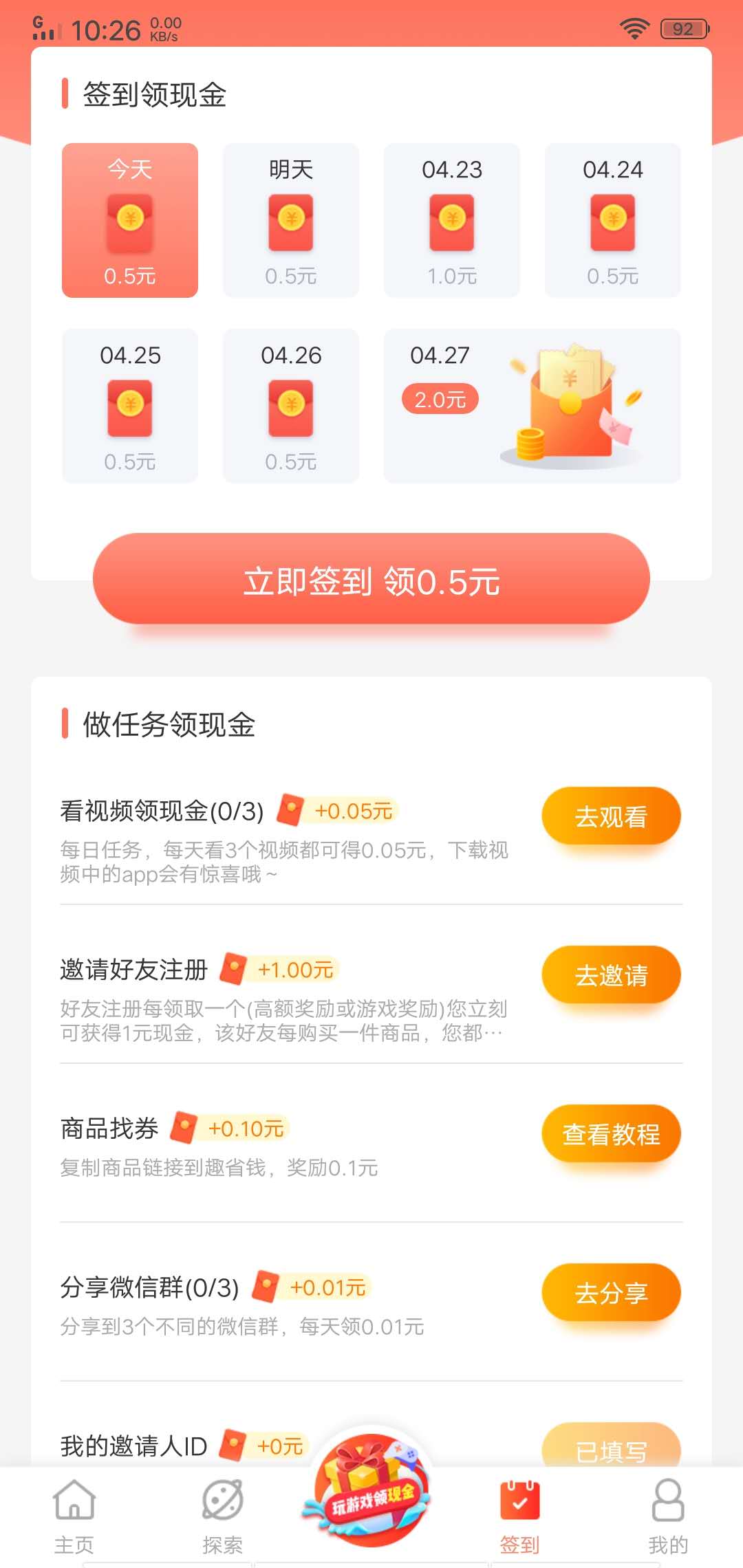The width and height of the screenshot is (743, 1568).
Task: Tap the 去邀请 invite friends button
Action: (611, 974)
